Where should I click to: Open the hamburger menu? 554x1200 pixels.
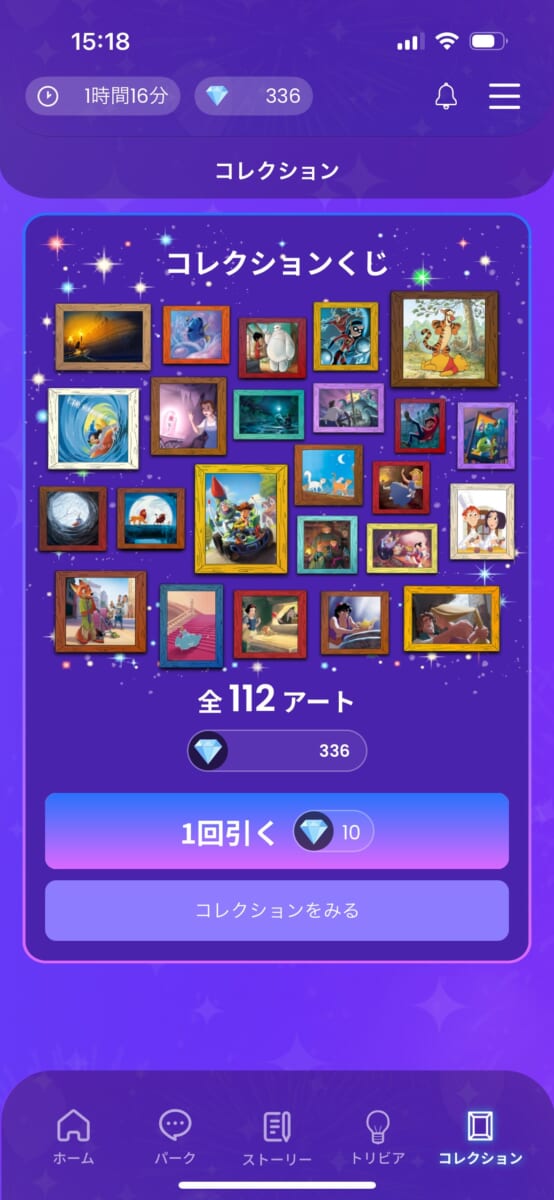(x=504, y=96)
